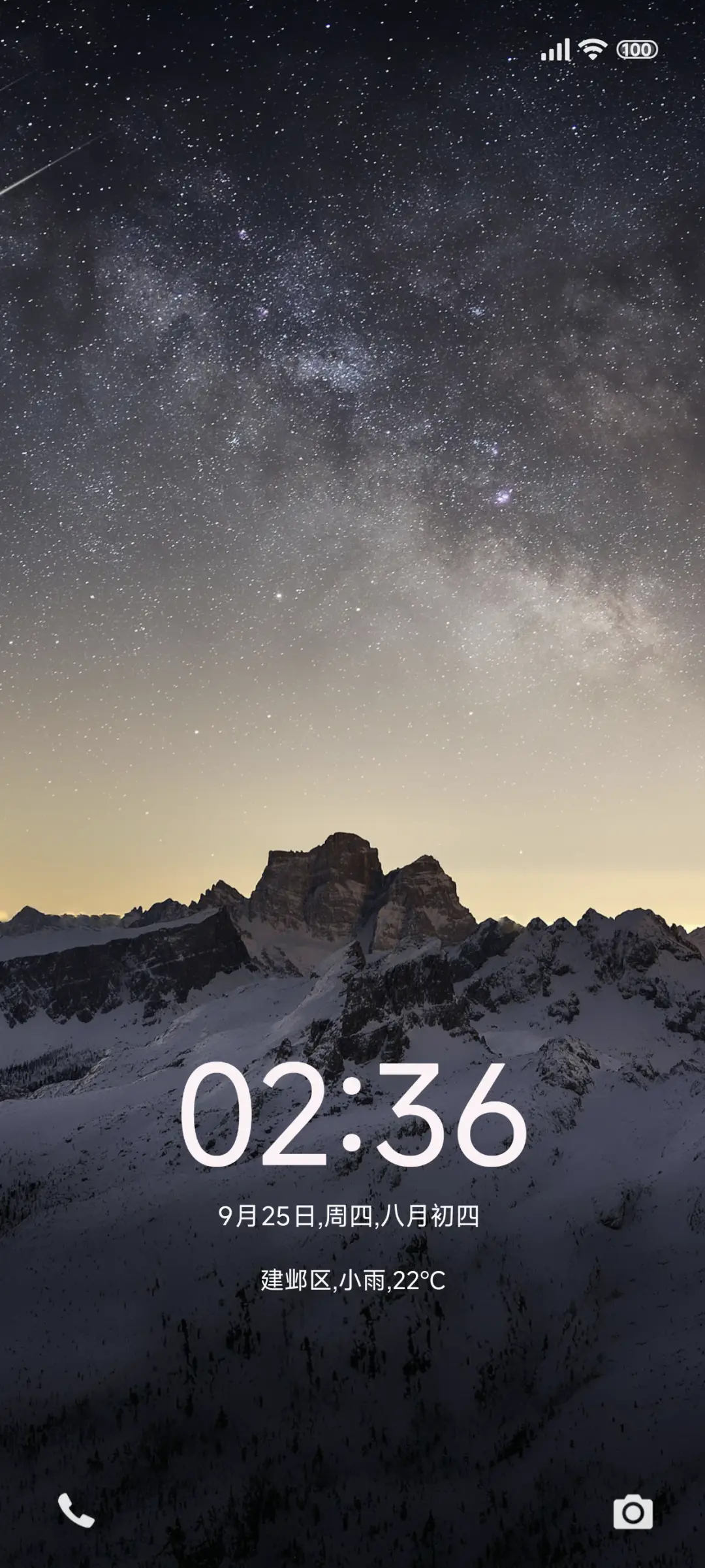The image size is (705, 1568).
Task: Open the phone dialer shortcut
Action: pyautogui.click(x=76, y=1510)
